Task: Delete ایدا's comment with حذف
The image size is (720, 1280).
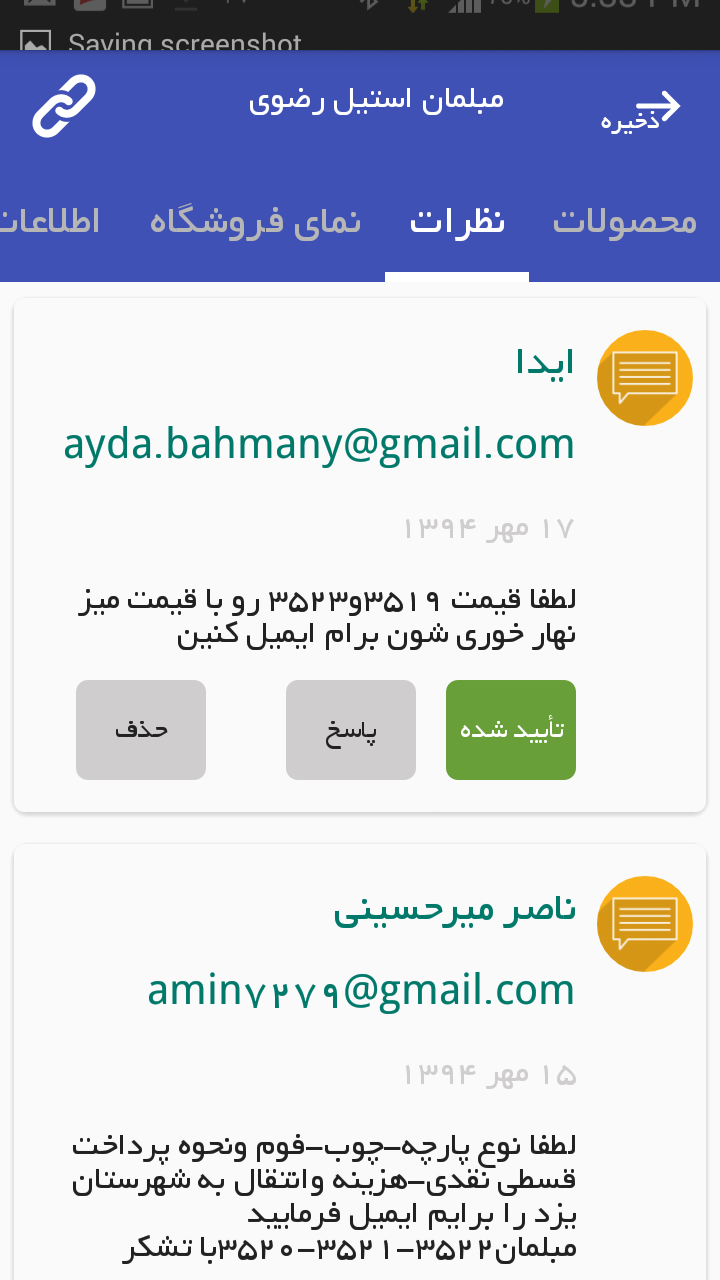Action: [141, 730]
